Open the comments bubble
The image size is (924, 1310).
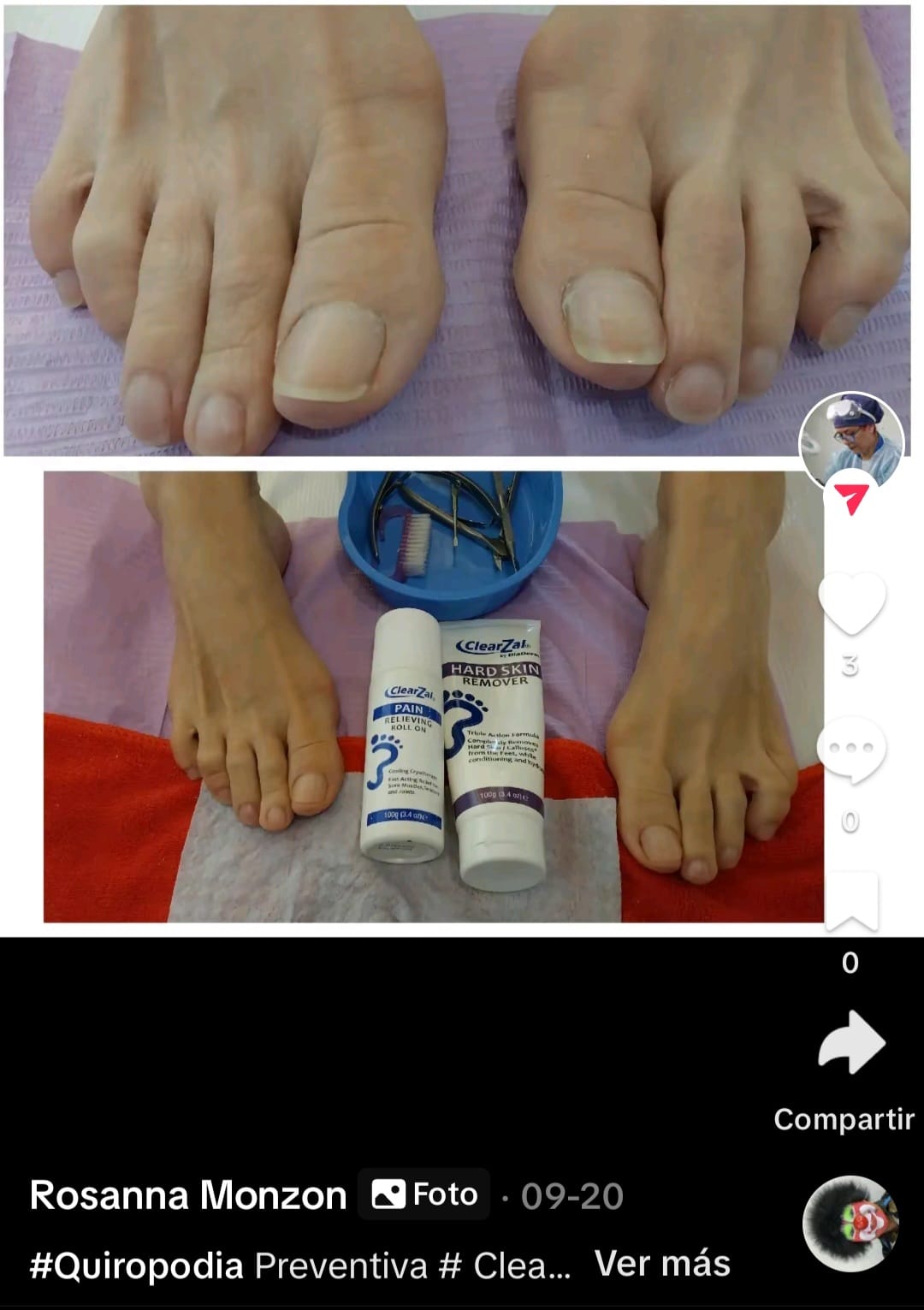click(850, 750)
